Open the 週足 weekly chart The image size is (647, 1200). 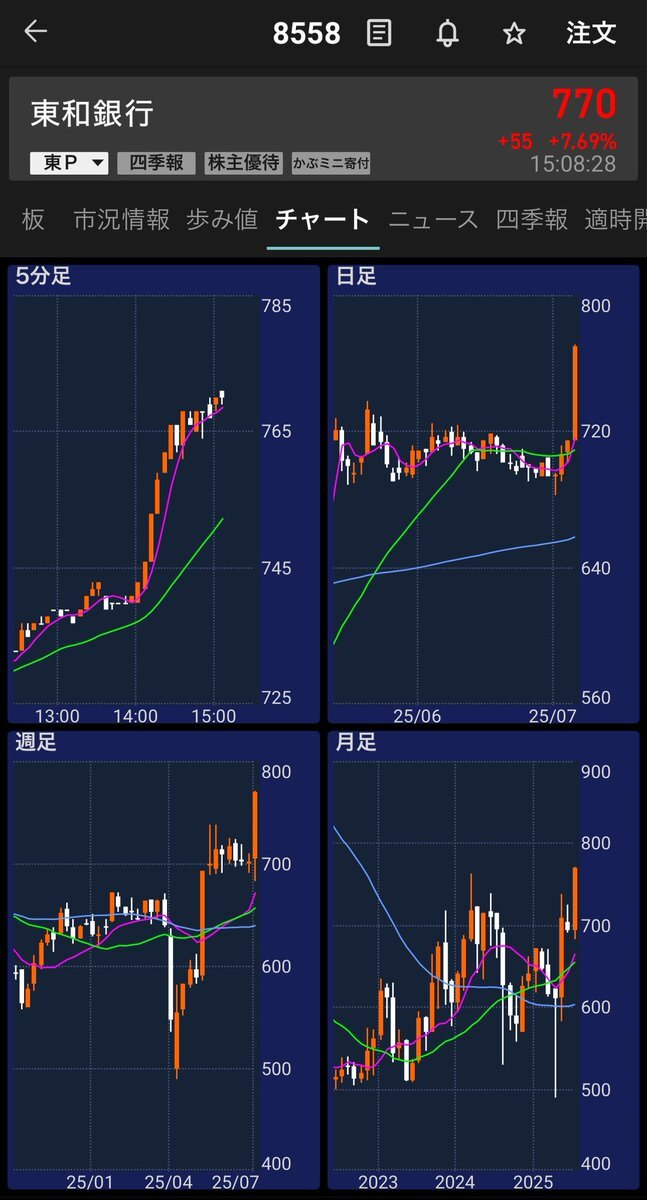164,962
